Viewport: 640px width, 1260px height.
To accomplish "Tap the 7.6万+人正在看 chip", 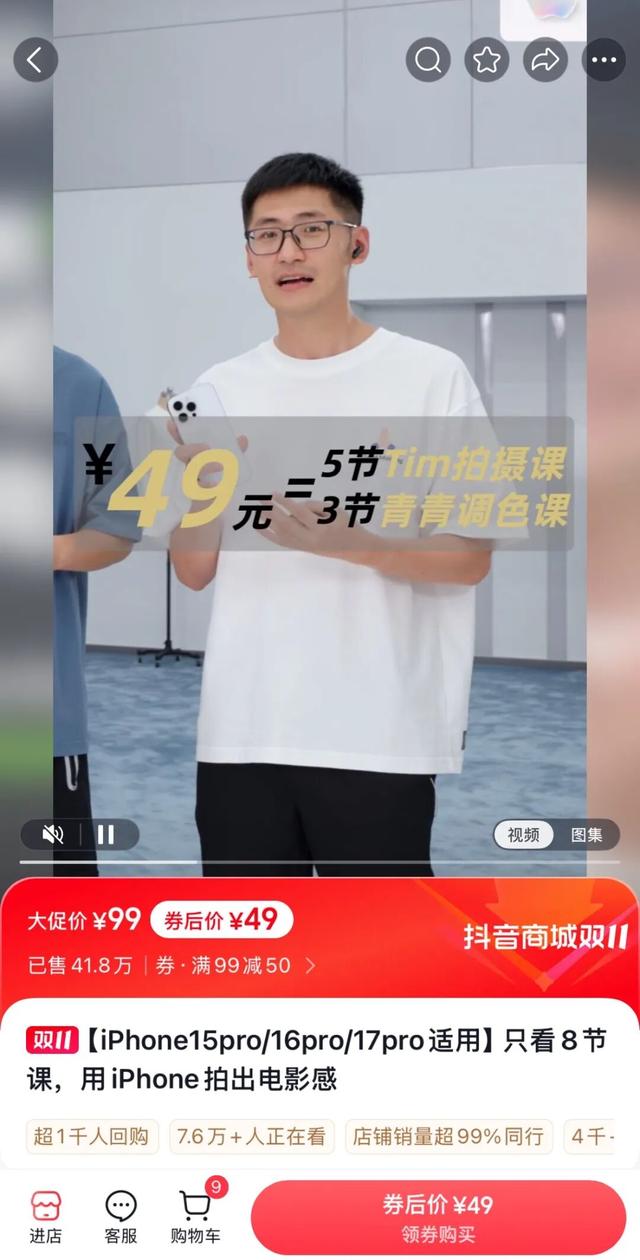I will tap(251, 1136).
